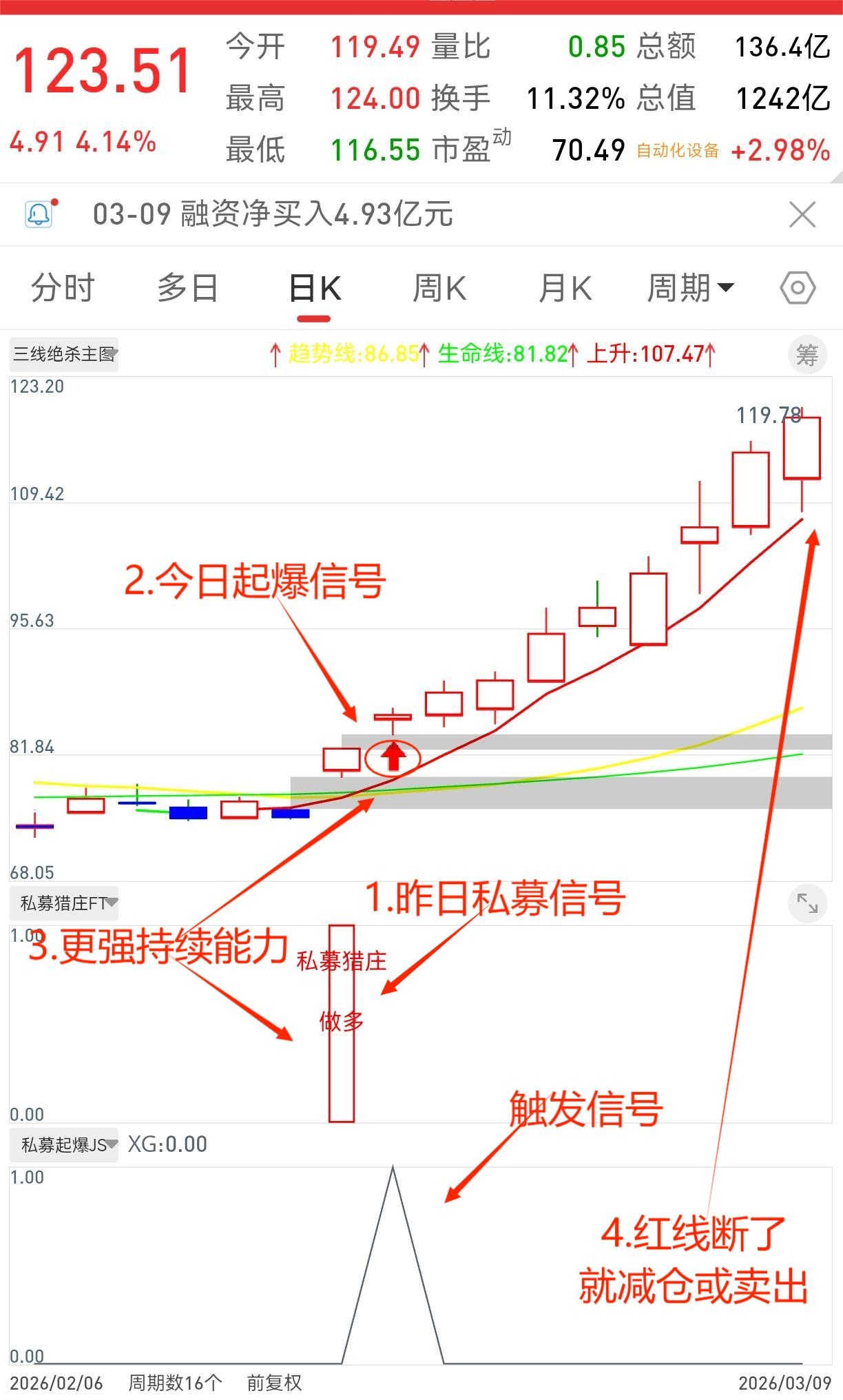
Task: Open the hexagon chart settings icon
Action: 797,287
